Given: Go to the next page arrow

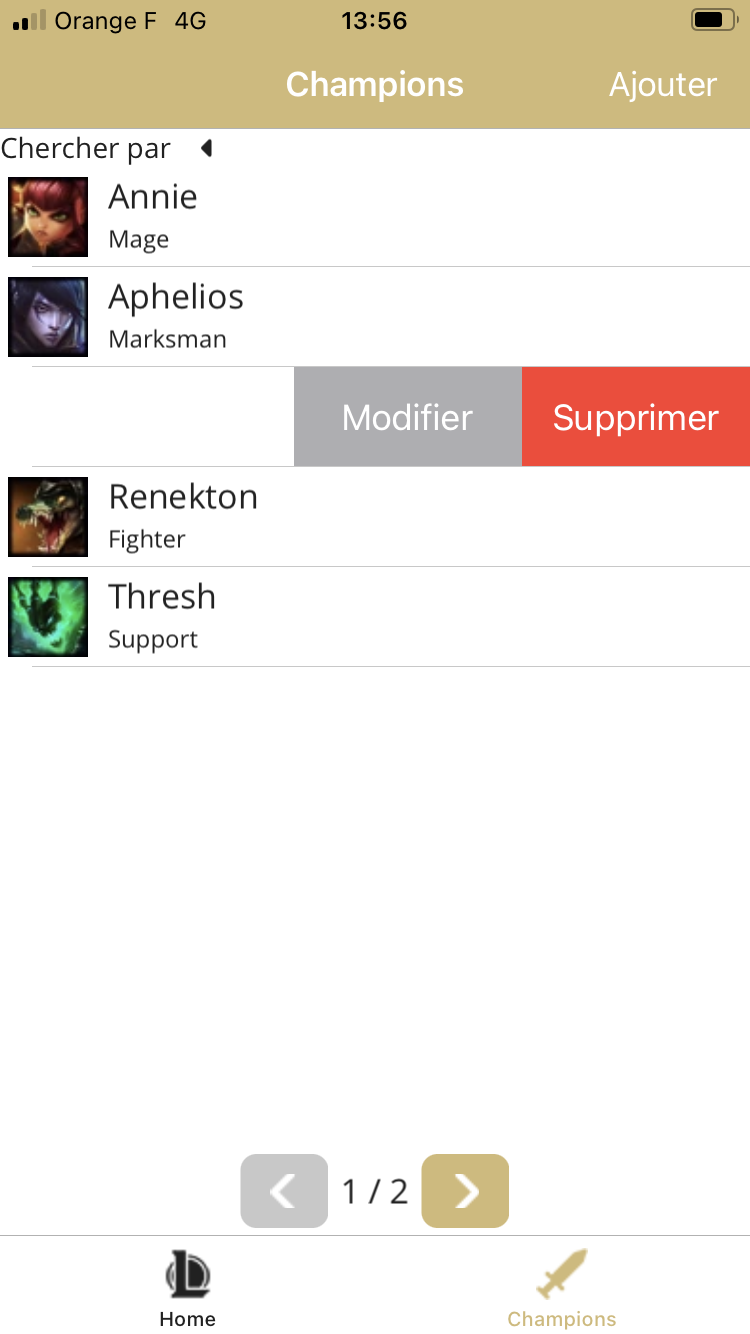Looking at the screenshot, I should [x=465, y=1191].
